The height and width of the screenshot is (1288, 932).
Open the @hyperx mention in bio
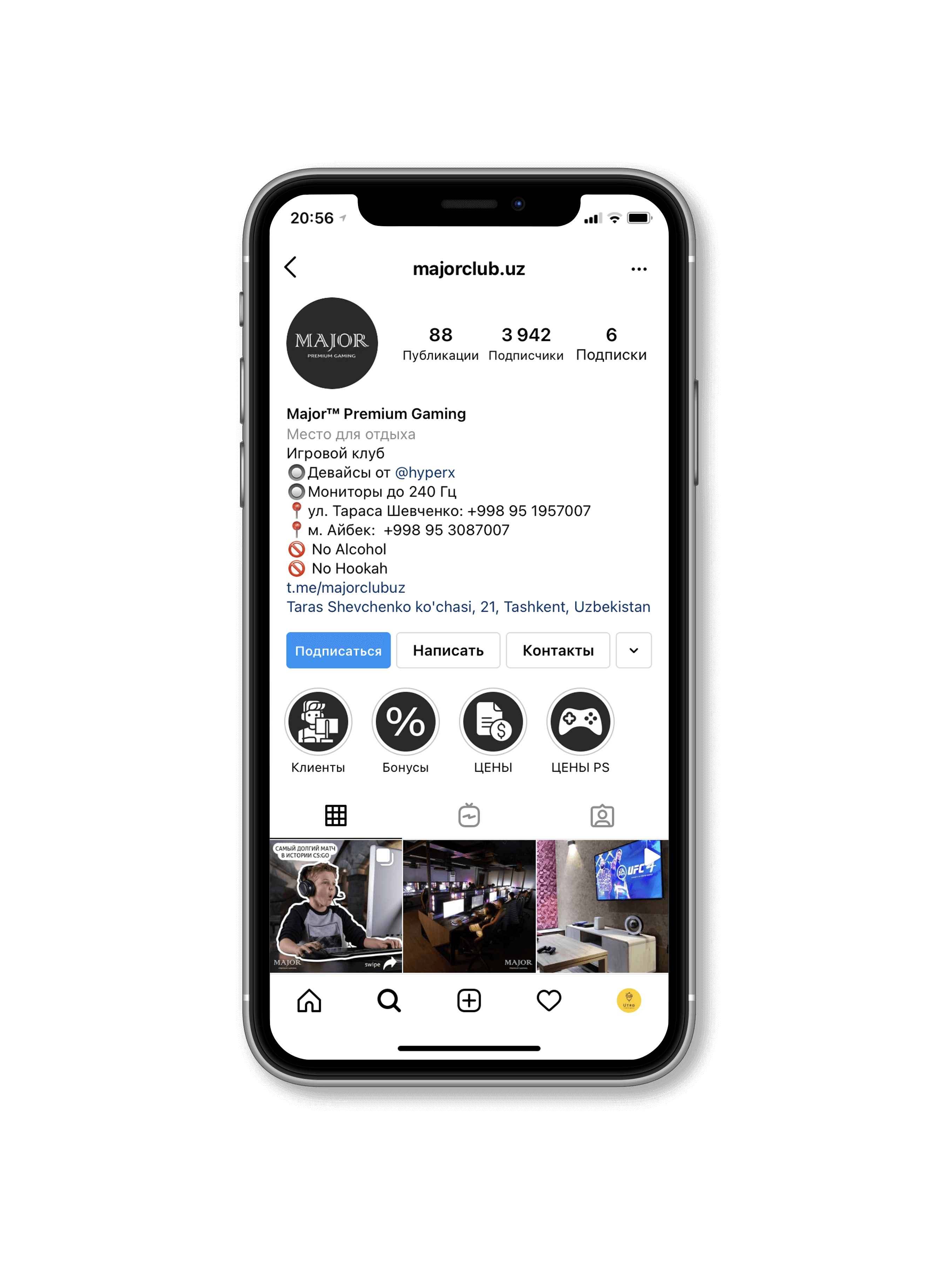point(425,472)
